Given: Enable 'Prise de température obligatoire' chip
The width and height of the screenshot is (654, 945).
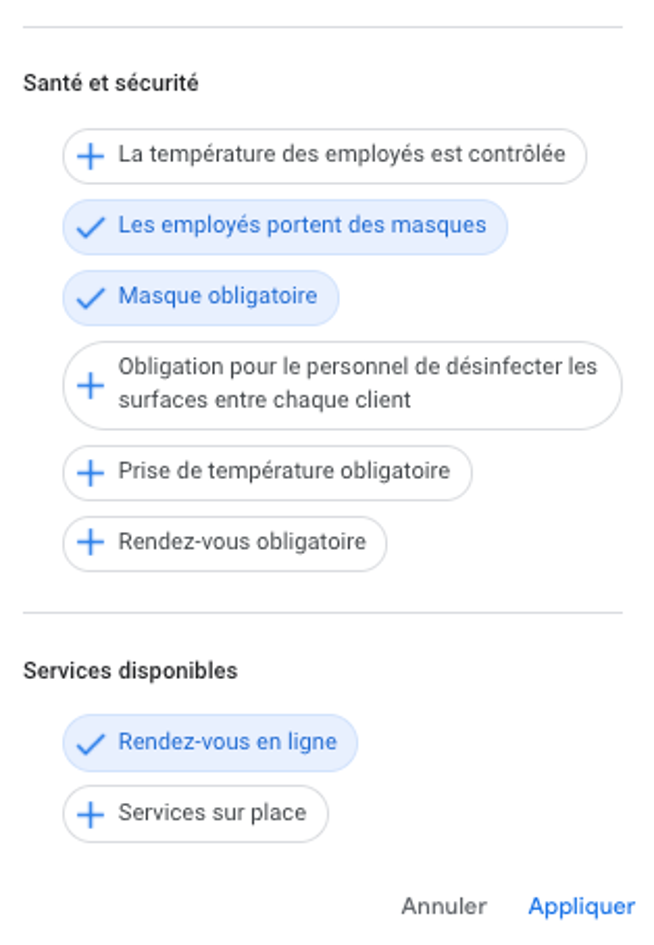Looking at the screenshot, I should pyautogui.click(x=267, y=472).
